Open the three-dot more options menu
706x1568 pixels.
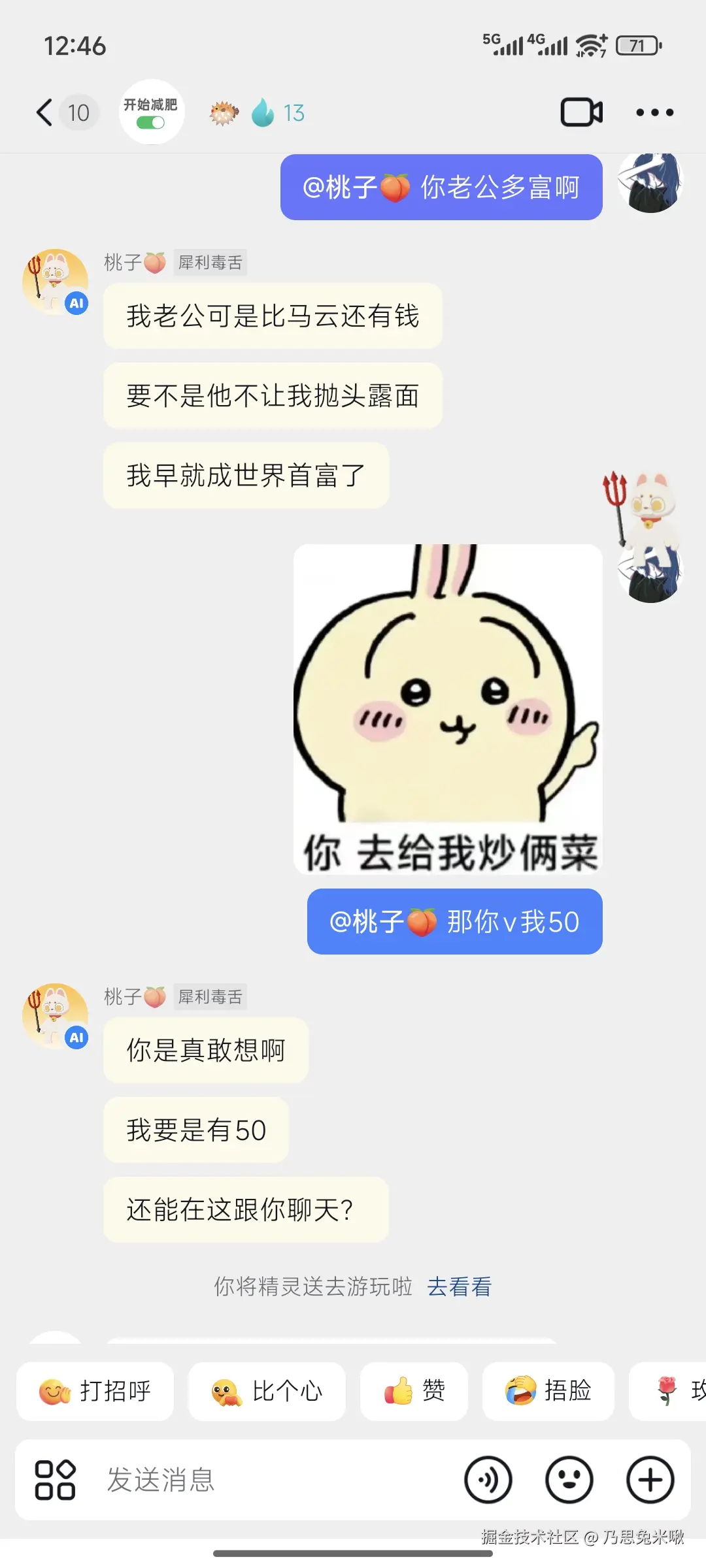point(654,112)
